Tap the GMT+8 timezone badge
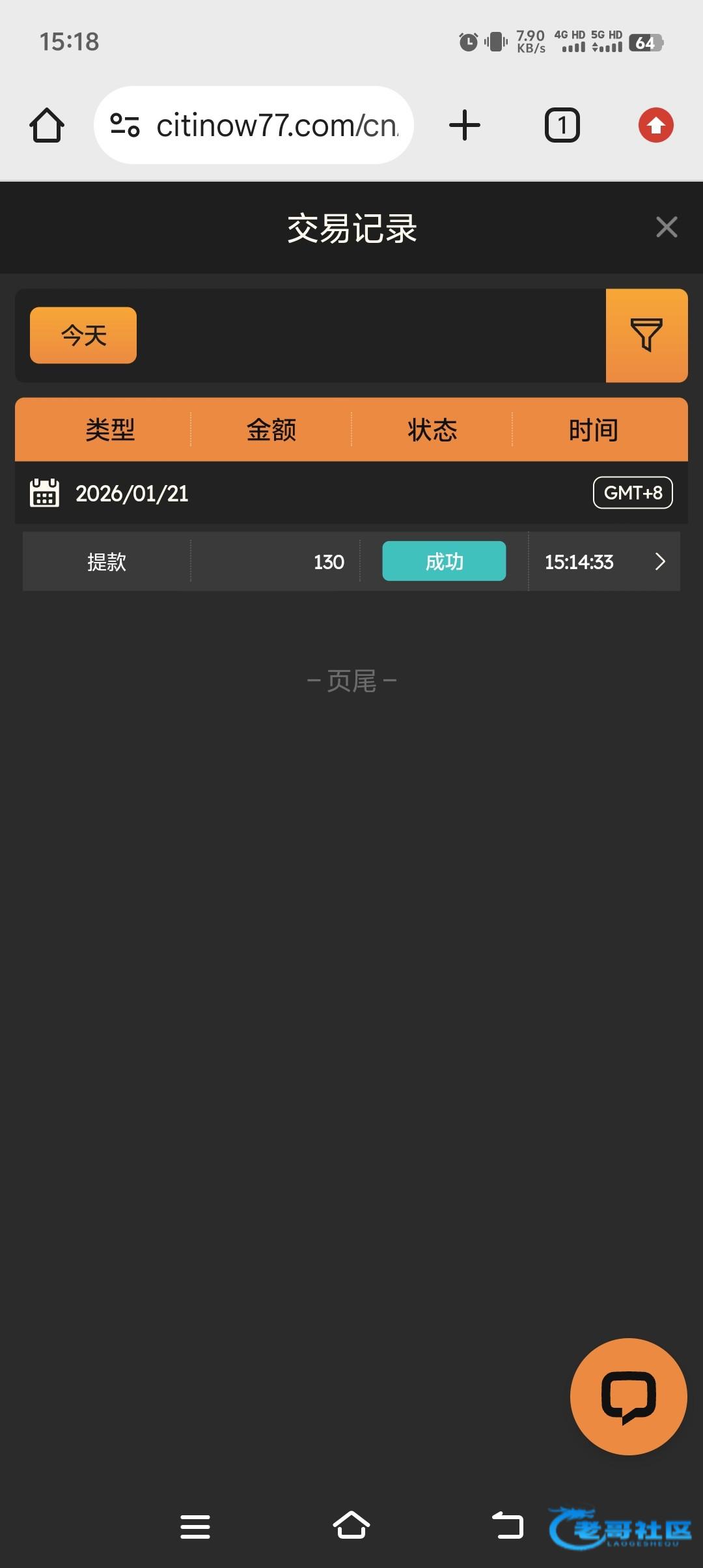The width and height of the screenshot is (703, 1568). (x=633, y=493)
